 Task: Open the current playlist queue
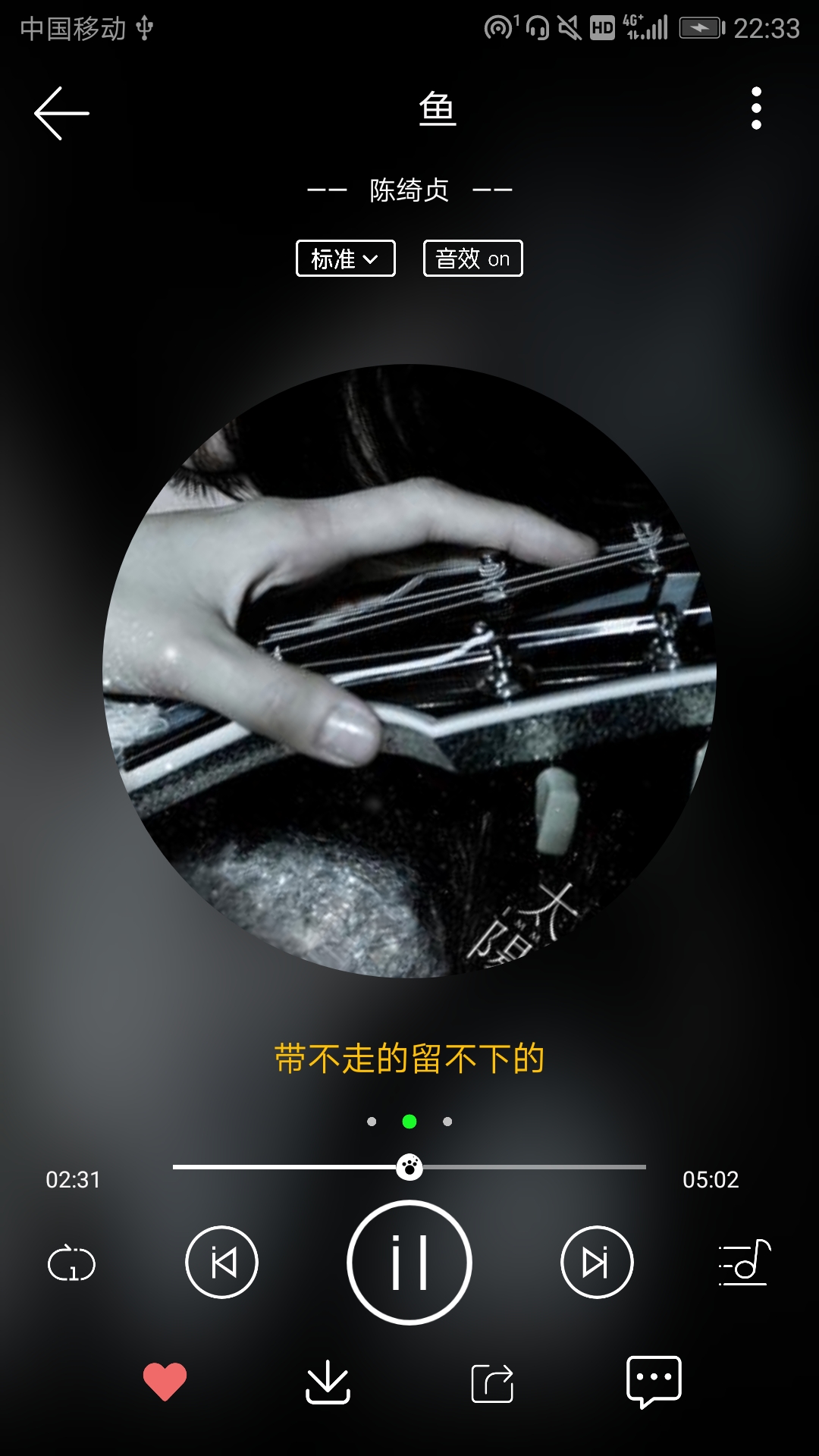pos(744,1263)
